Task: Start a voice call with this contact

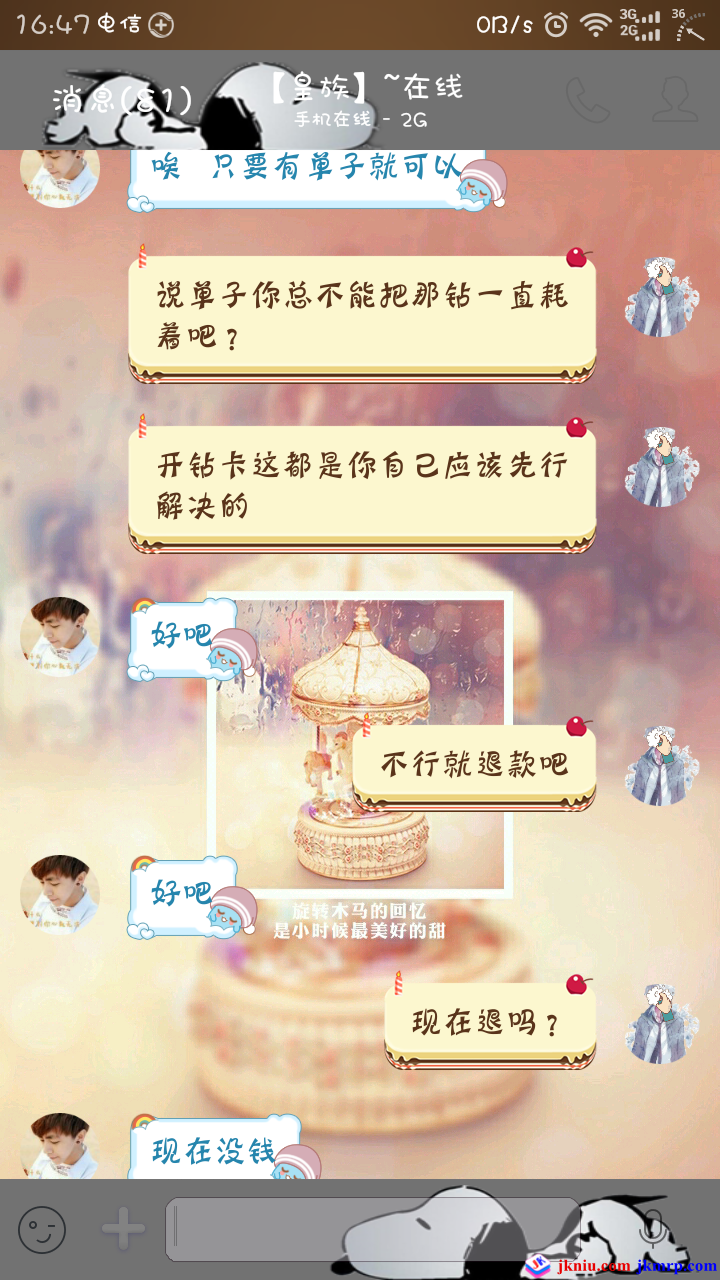Action: coord(588,100)
